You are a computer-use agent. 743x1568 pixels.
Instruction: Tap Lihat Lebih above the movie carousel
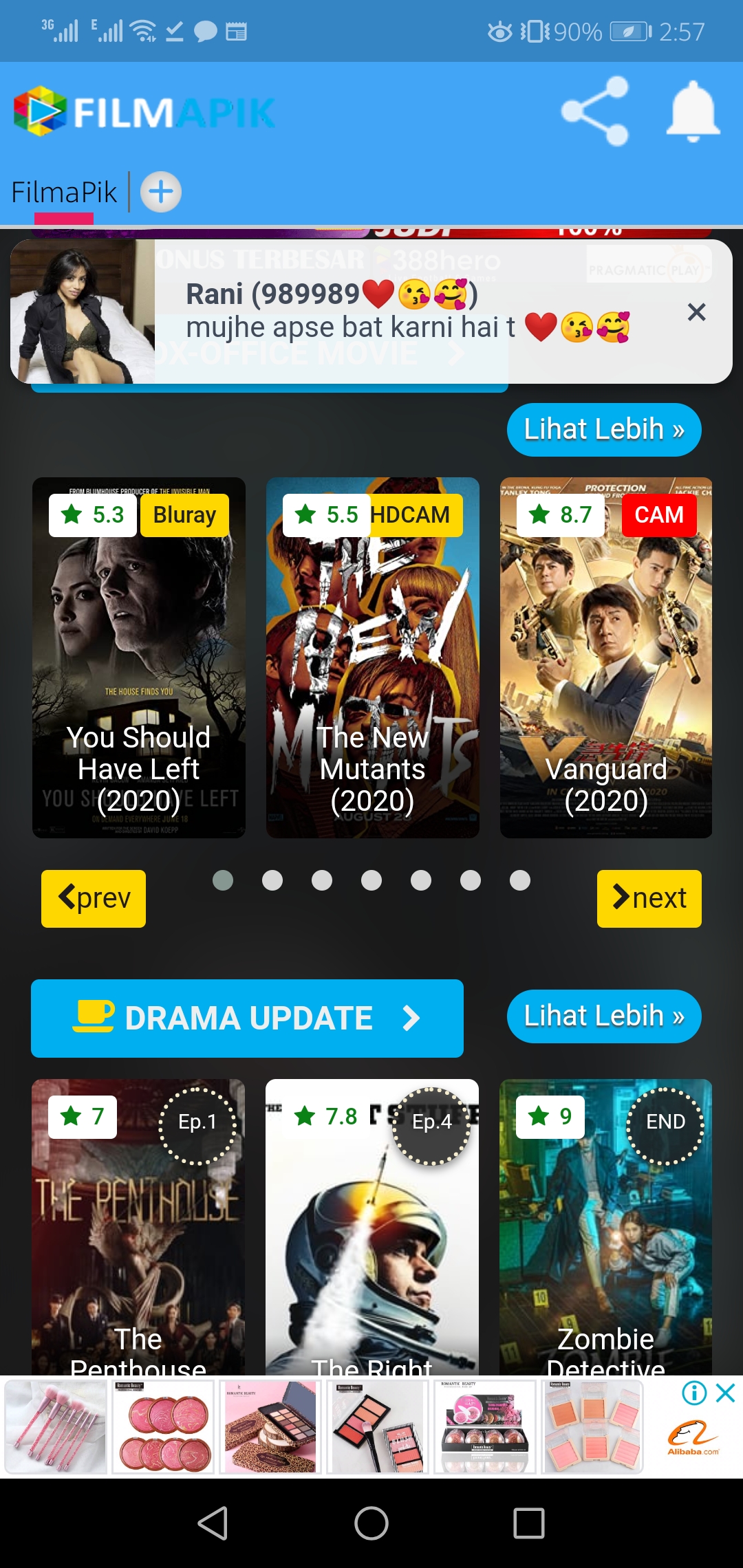(x=603, y=430)
